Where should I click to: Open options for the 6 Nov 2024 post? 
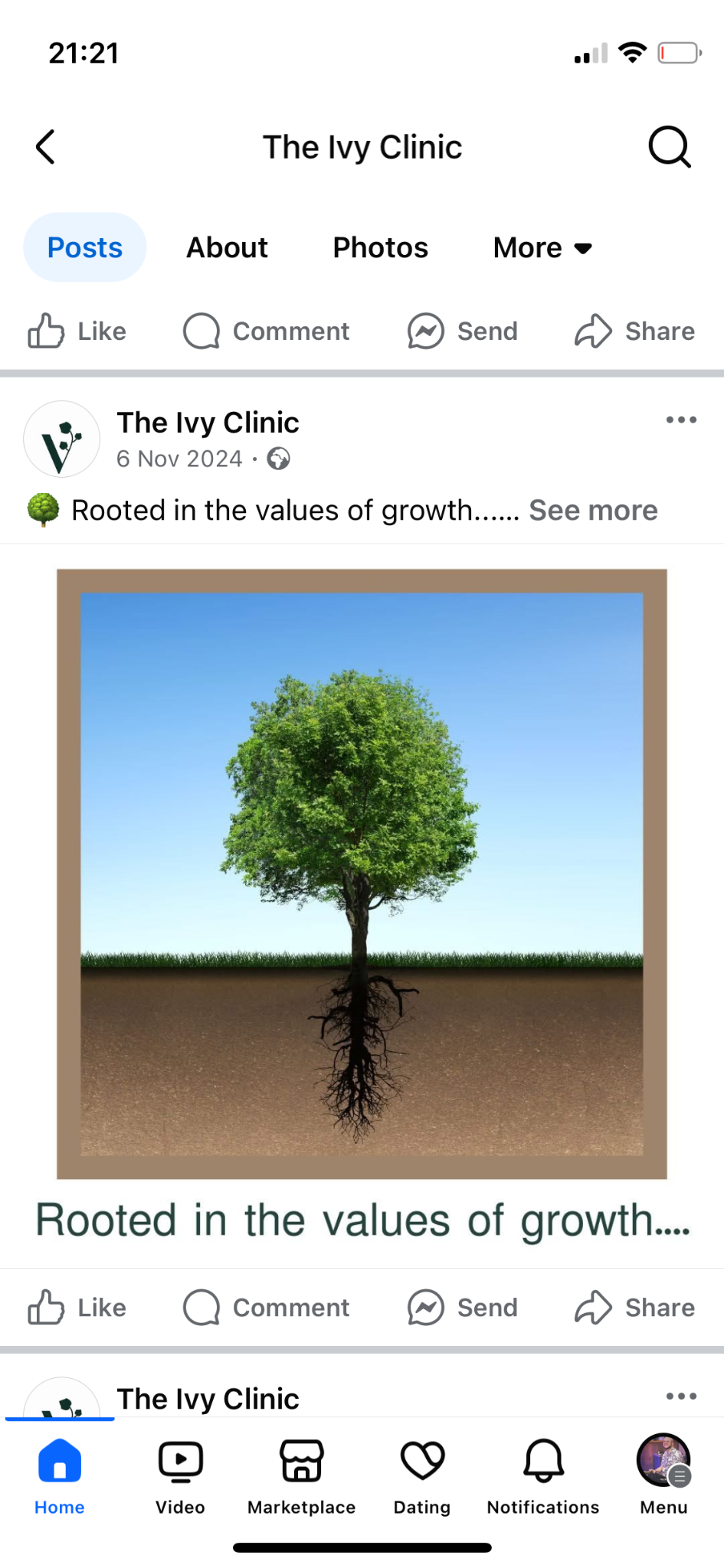681,420
